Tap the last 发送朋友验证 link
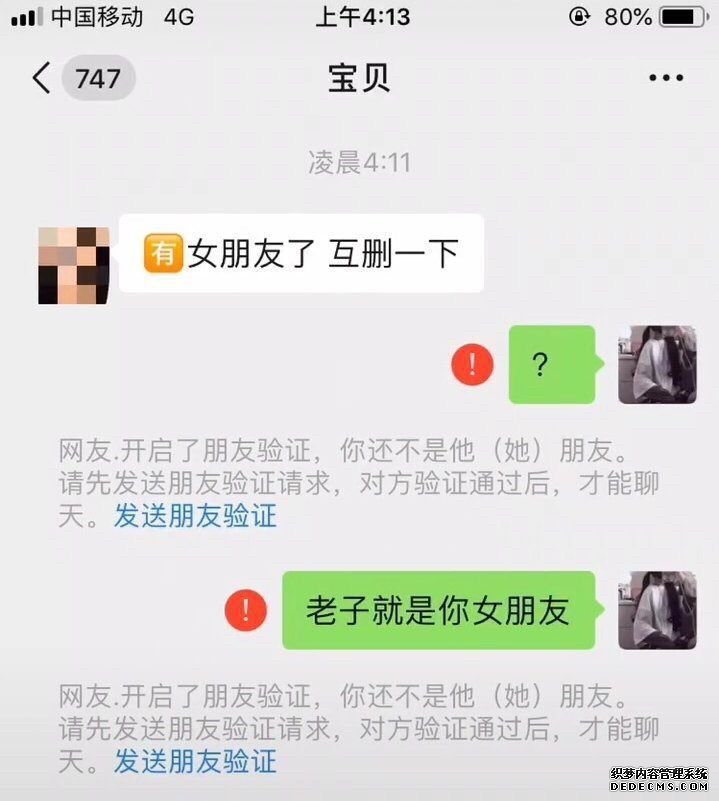Image resolution: width=719 pixels, height=801 pixels. click(195, 761)
